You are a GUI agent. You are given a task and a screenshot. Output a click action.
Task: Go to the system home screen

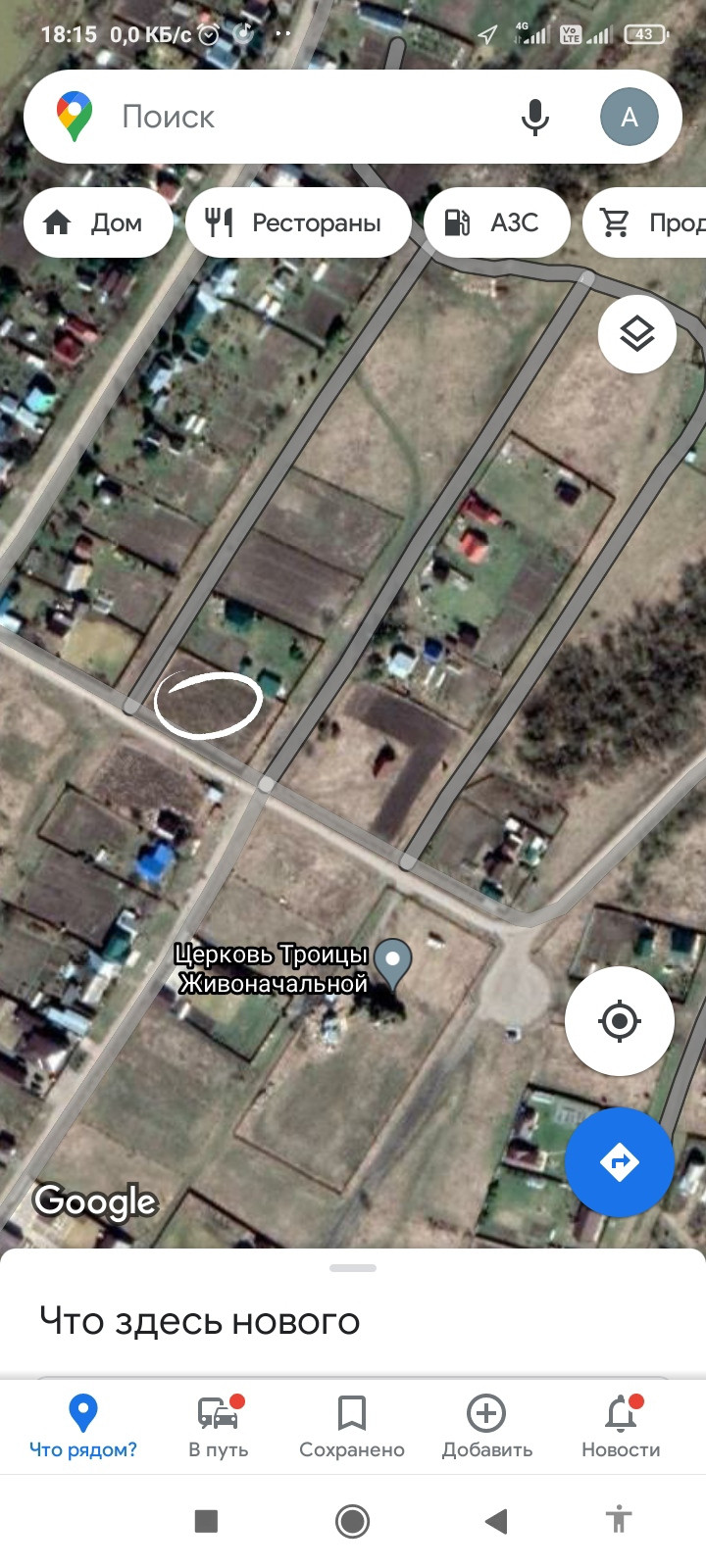(352, 1521)
